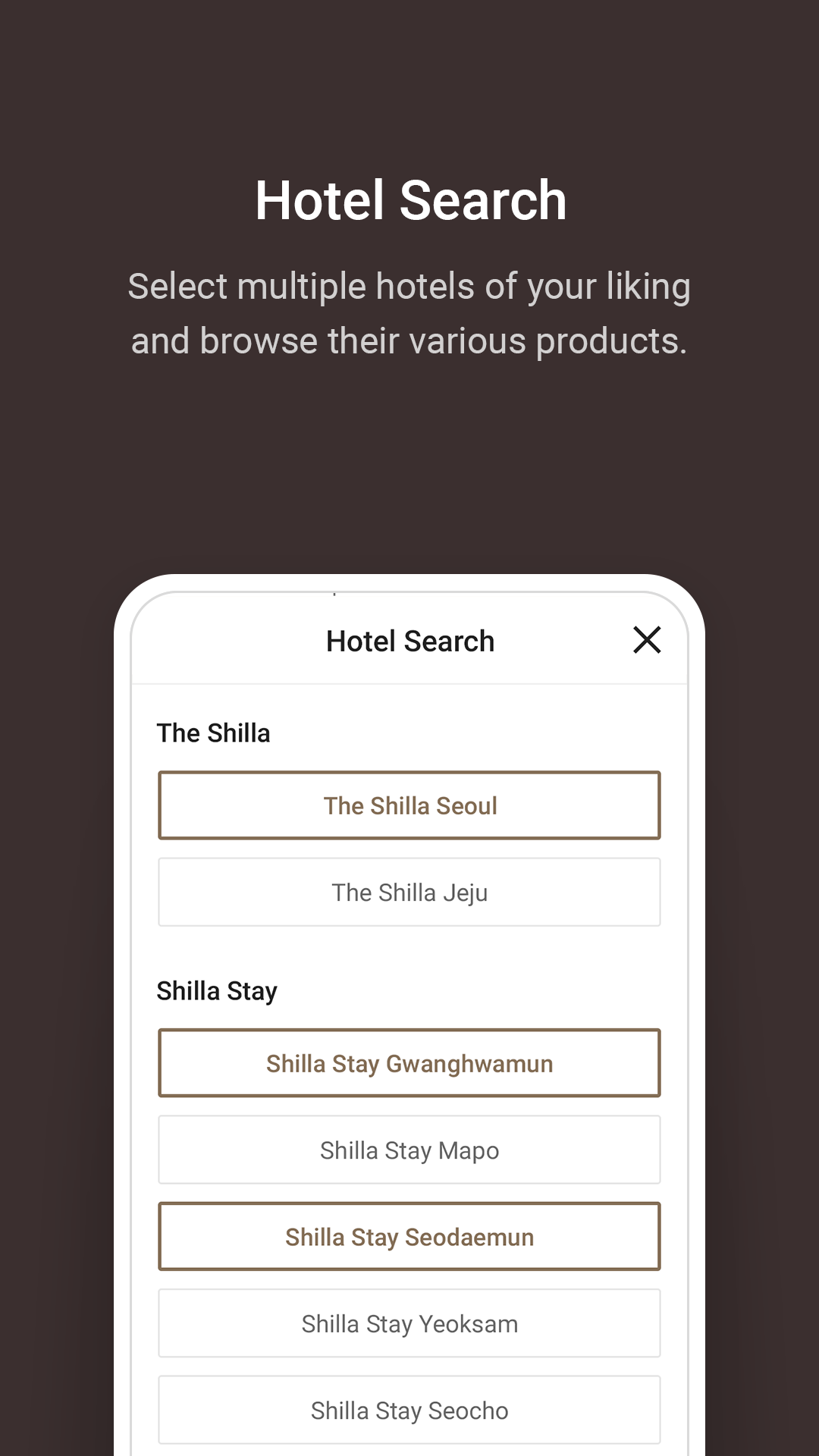Click the multiple hotels description text

click(409, 312)
